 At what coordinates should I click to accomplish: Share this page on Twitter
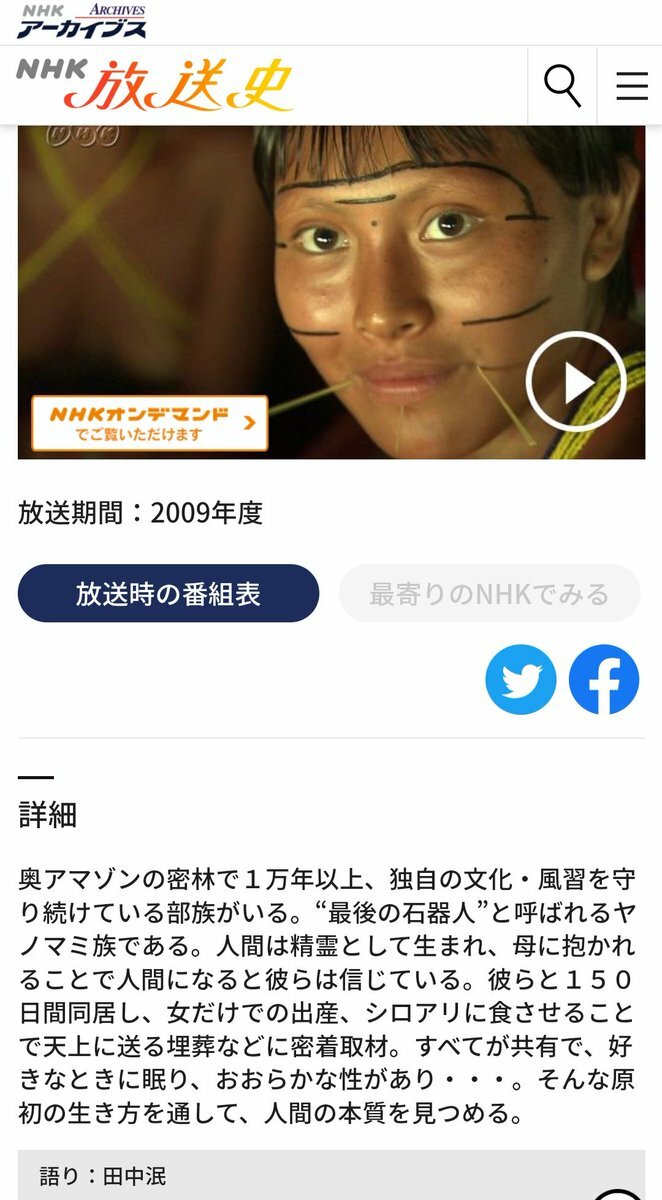(x=521, y=679)
